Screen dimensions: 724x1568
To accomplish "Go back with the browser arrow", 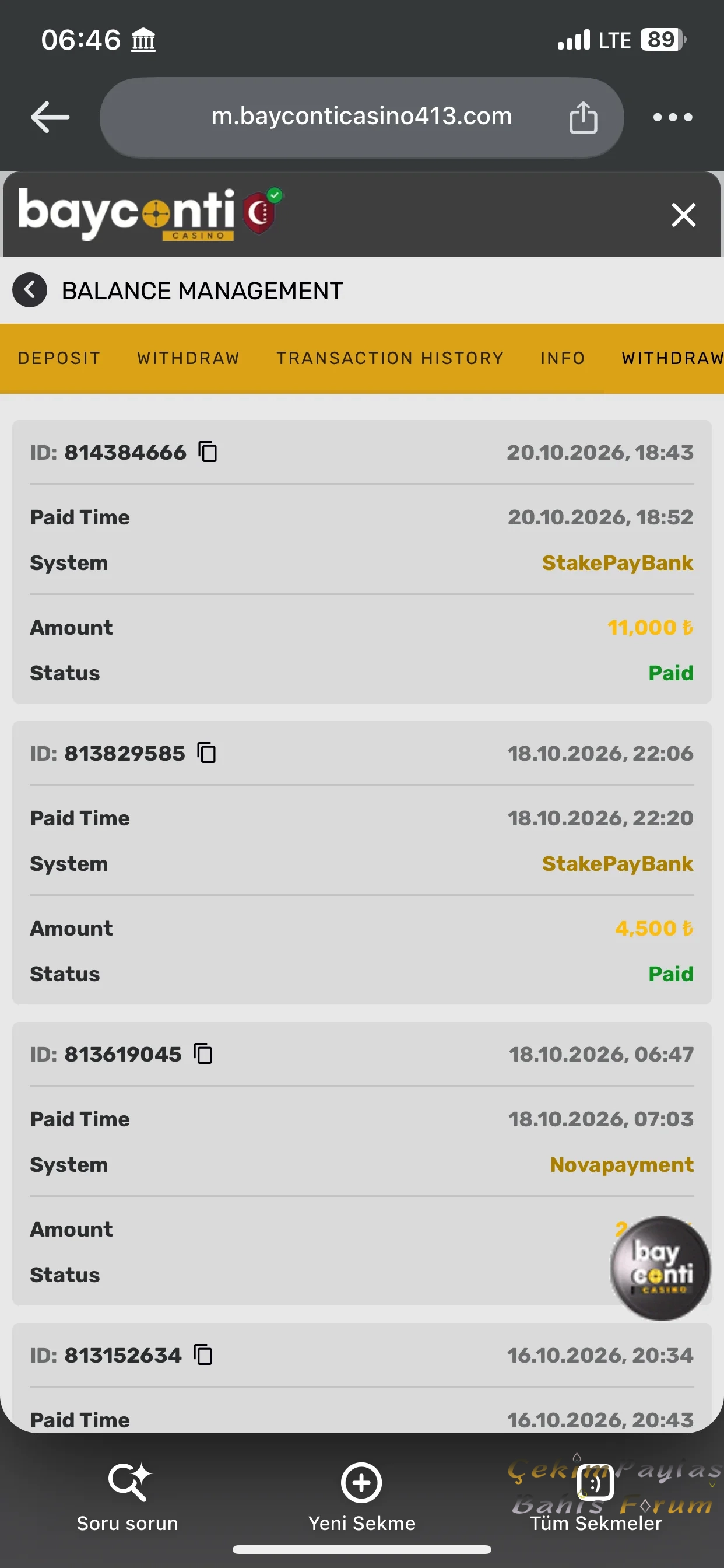I will coord(50,117).
